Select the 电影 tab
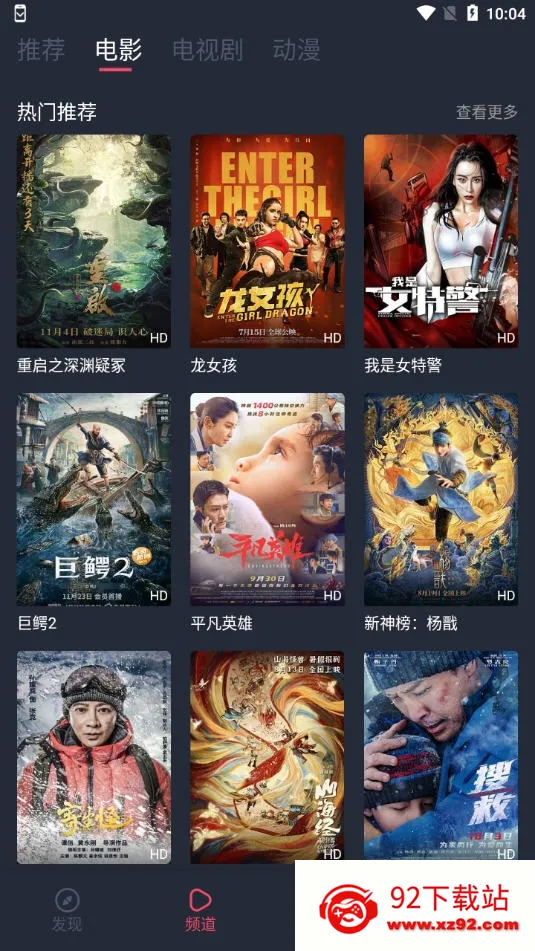 tap(118, 50)
